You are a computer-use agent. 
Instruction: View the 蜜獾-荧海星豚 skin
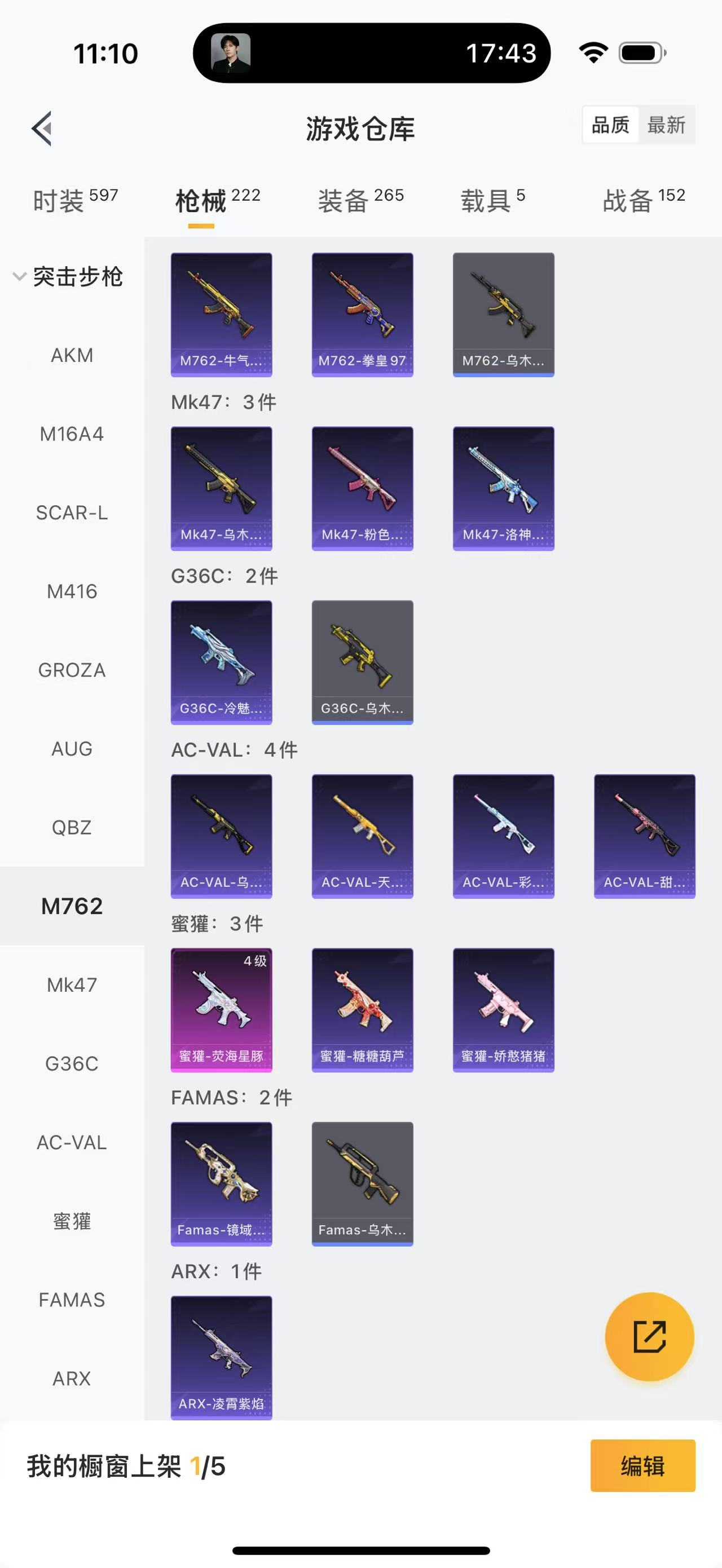pyautogui.click(x=221, y=1010)
